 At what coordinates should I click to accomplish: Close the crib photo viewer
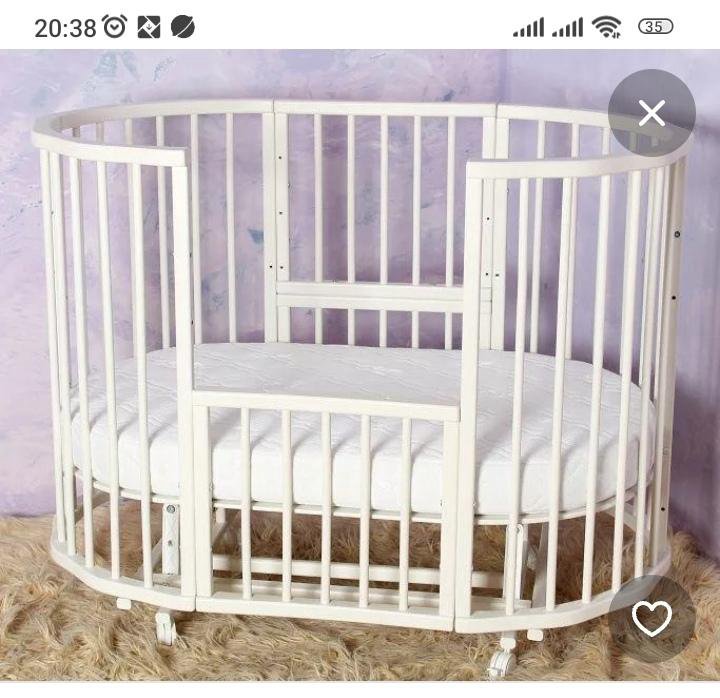pyautogui.click(x=651, y=113)
